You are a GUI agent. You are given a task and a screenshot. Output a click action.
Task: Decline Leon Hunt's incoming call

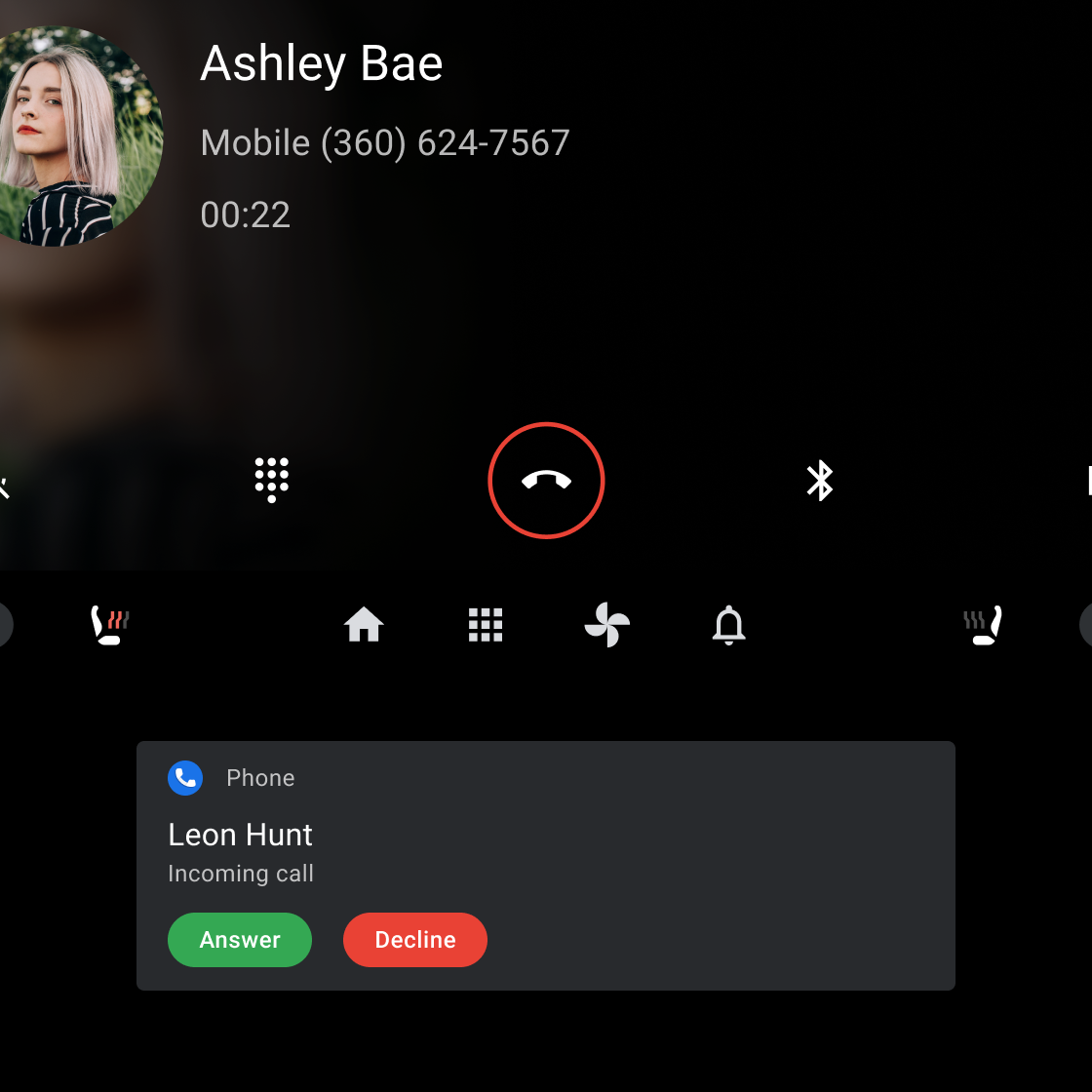click(x=415, y=940)
